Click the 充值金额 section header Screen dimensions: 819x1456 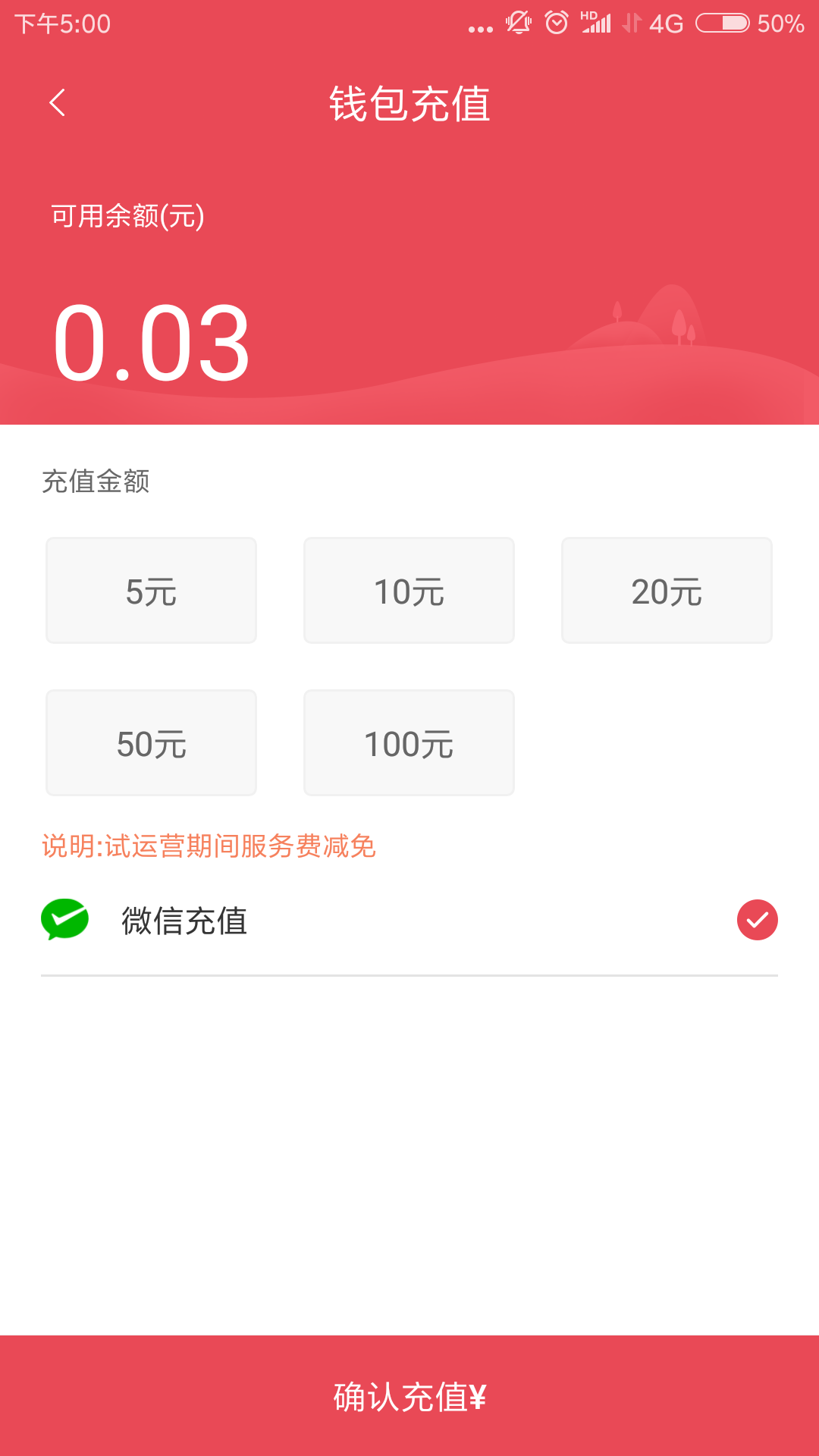(97, 479)
